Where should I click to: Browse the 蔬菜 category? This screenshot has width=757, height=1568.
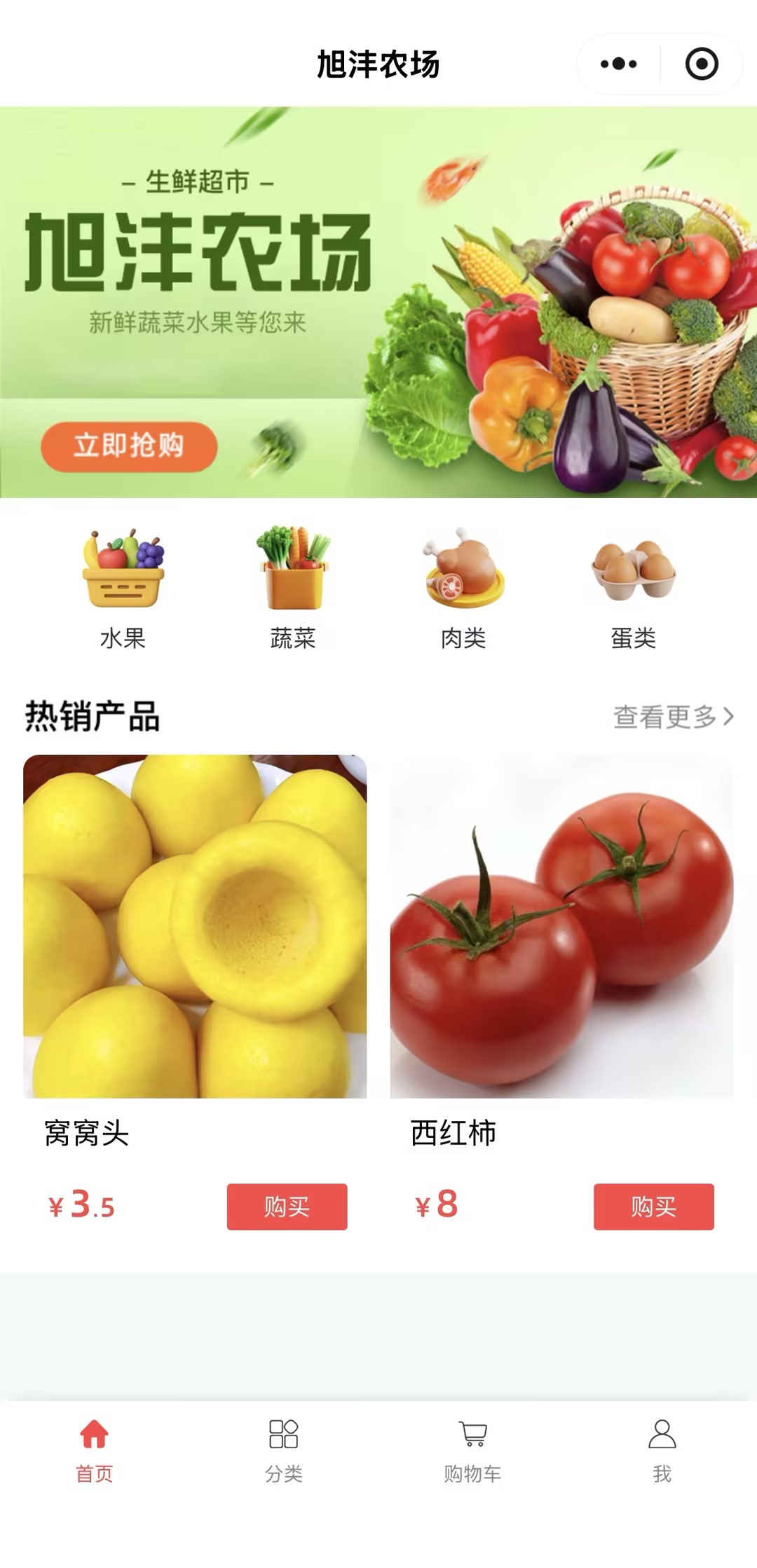(x=293, y=589)
